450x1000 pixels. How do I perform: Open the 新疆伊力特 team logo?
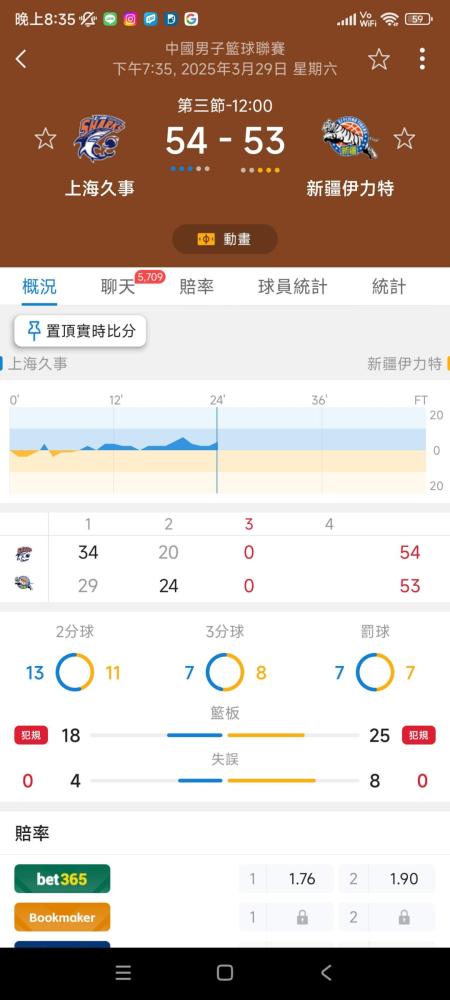click(x=350, y=138)
